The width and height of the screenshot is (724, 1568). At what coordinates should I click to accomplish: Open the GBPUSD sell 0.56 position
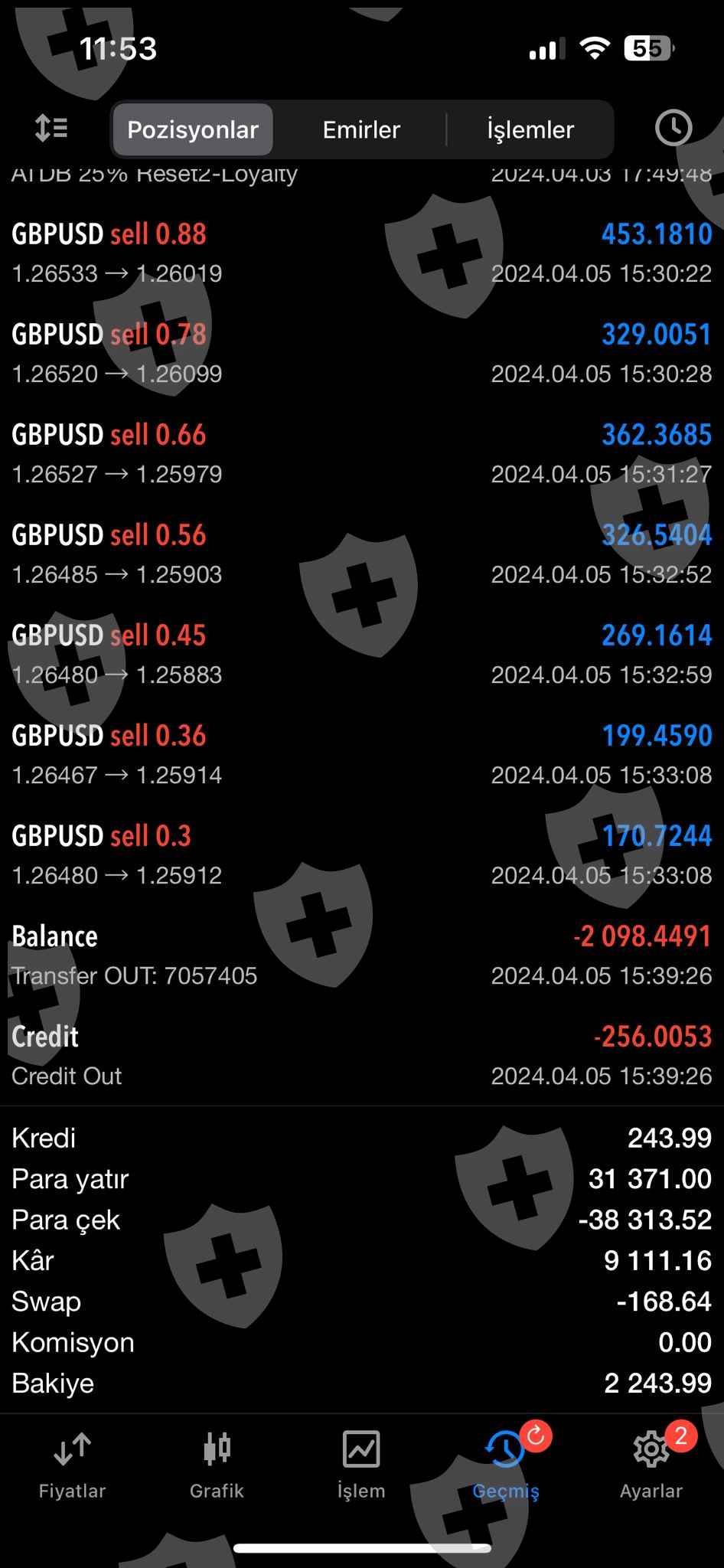click(362, 554)
